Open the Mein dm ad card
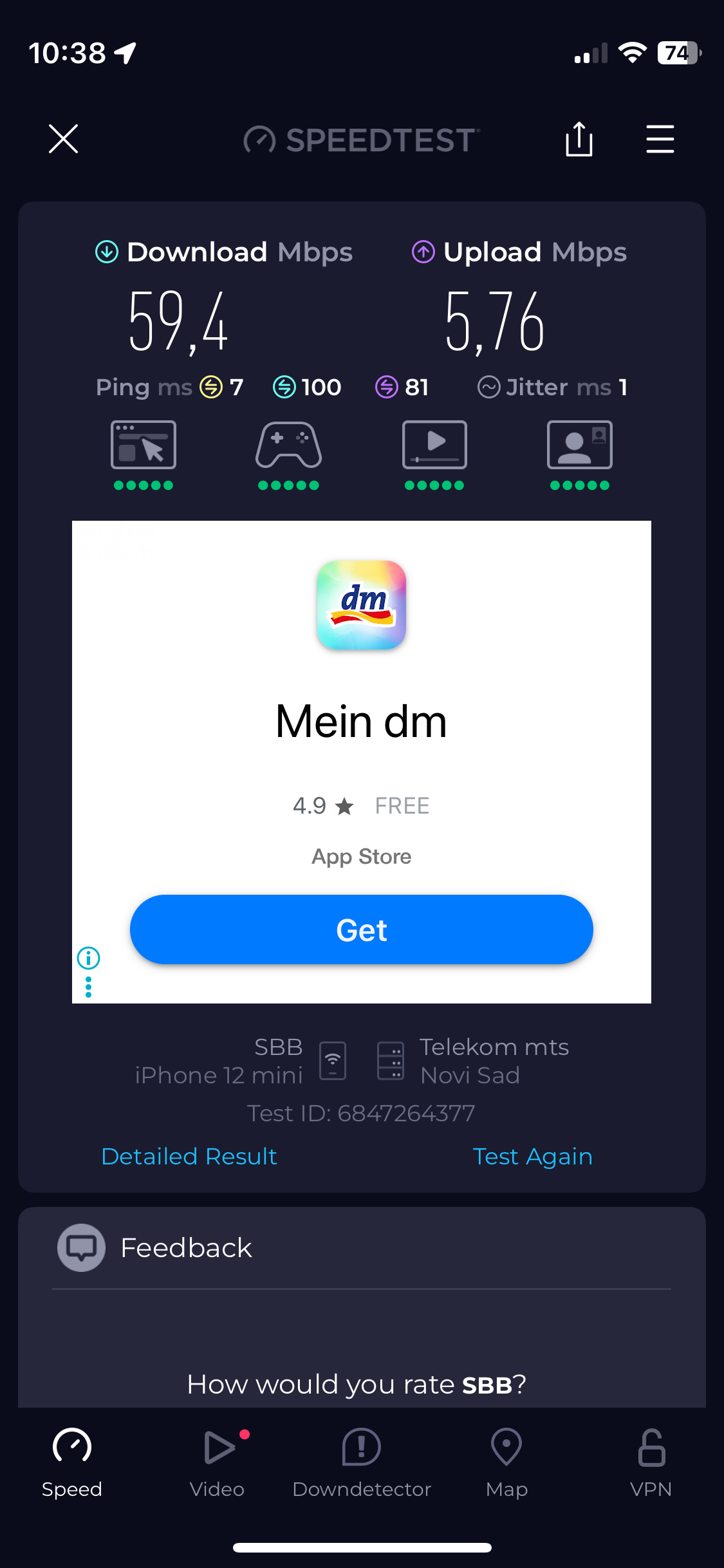 pos(361,721)
